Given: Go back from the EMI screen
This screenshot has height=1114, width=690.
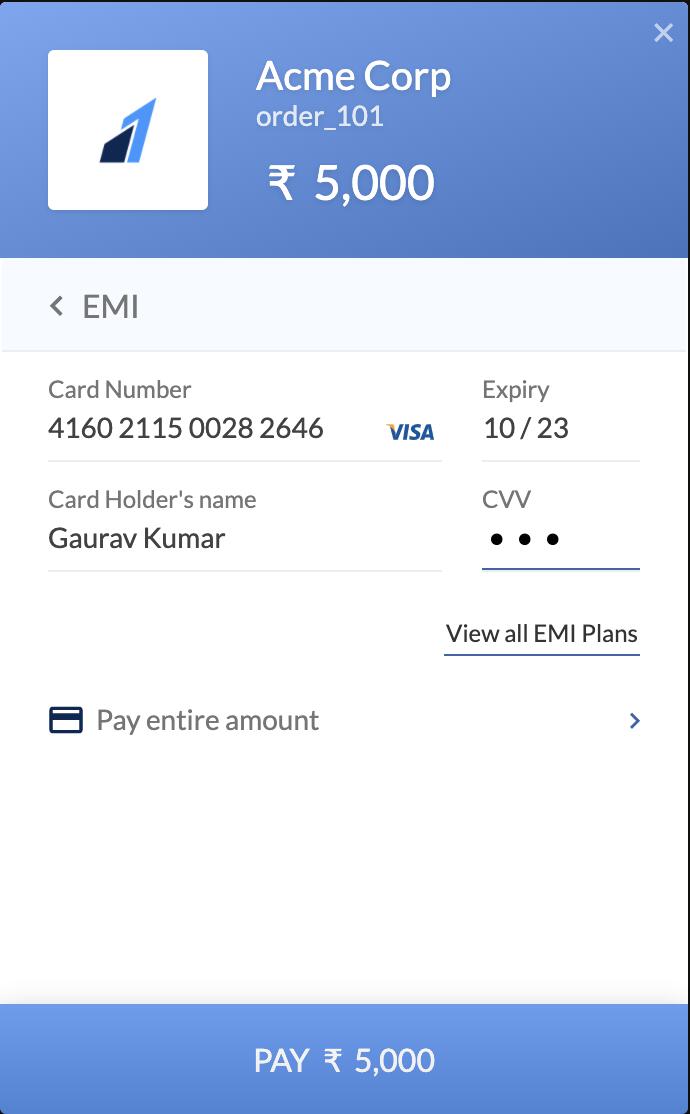Looking at the screenshot, I should pos(57,306).
